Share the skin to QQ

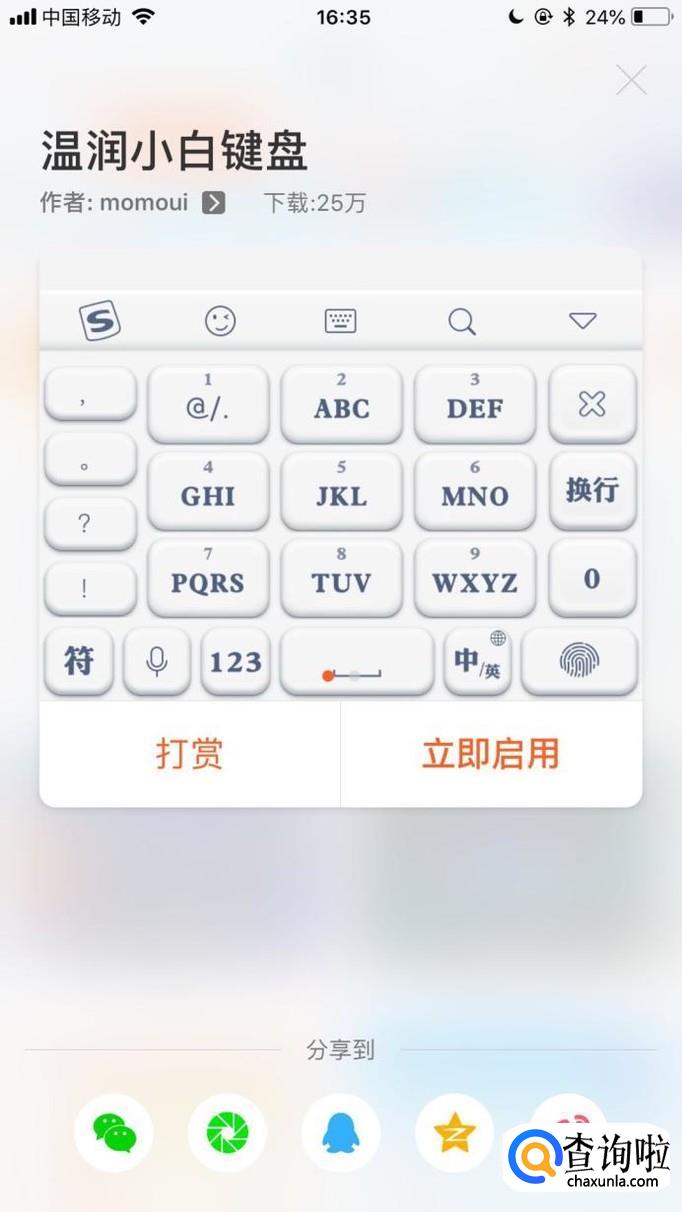tap(341, 1132)
